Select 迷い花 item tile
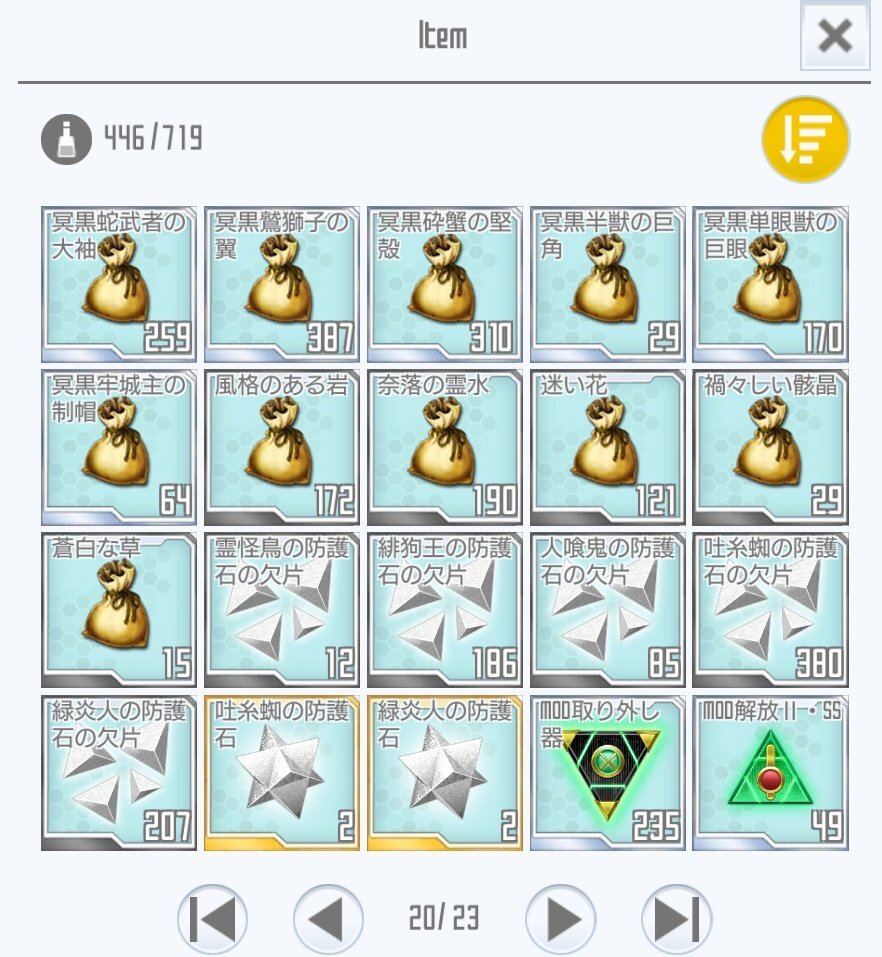The height and width of the screenshot is (957, 882). click(x=608, y=447)
